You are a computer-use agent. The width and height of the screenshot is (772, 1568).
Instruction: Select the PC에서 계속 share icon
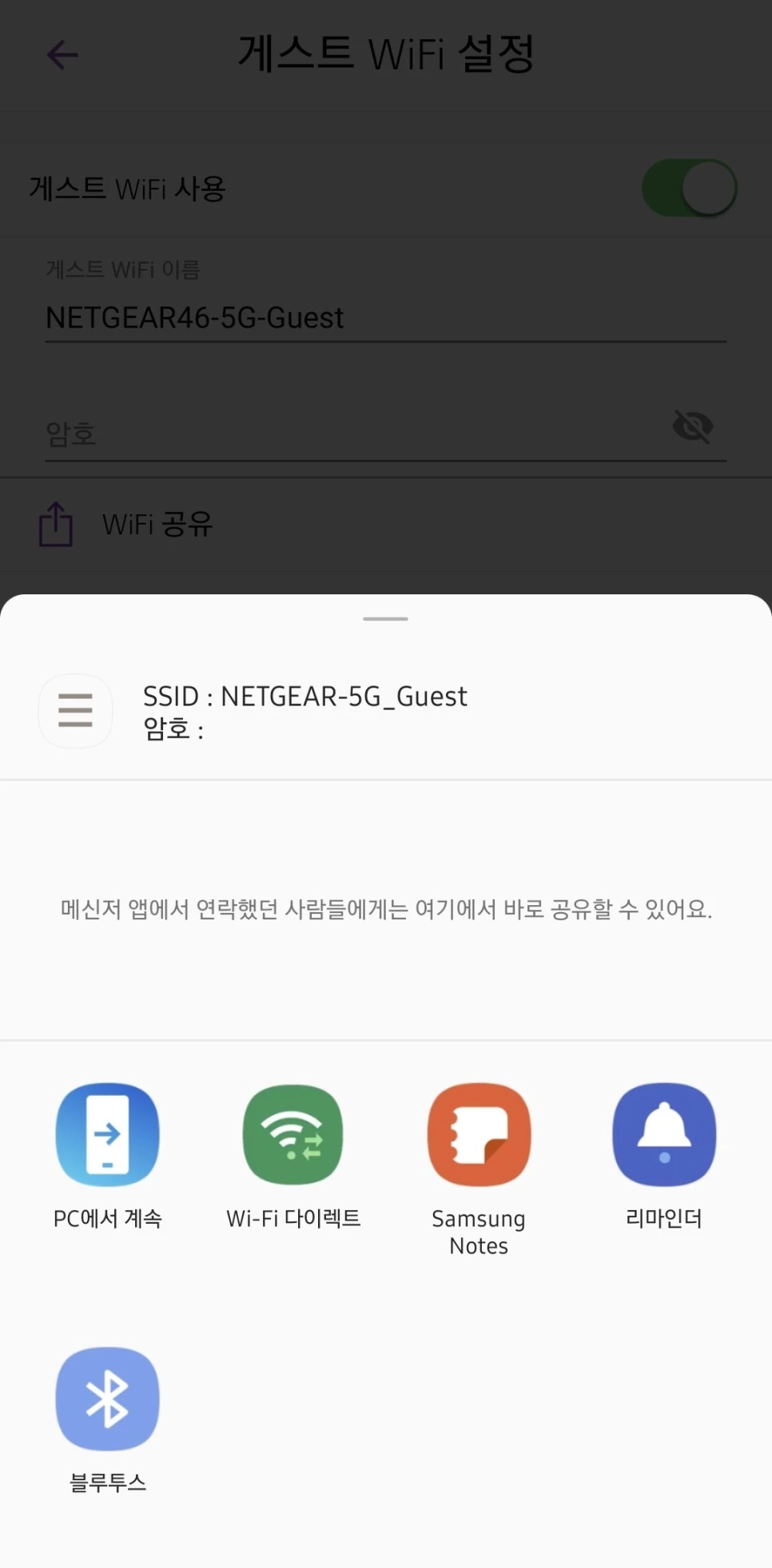pos(108,1133)
